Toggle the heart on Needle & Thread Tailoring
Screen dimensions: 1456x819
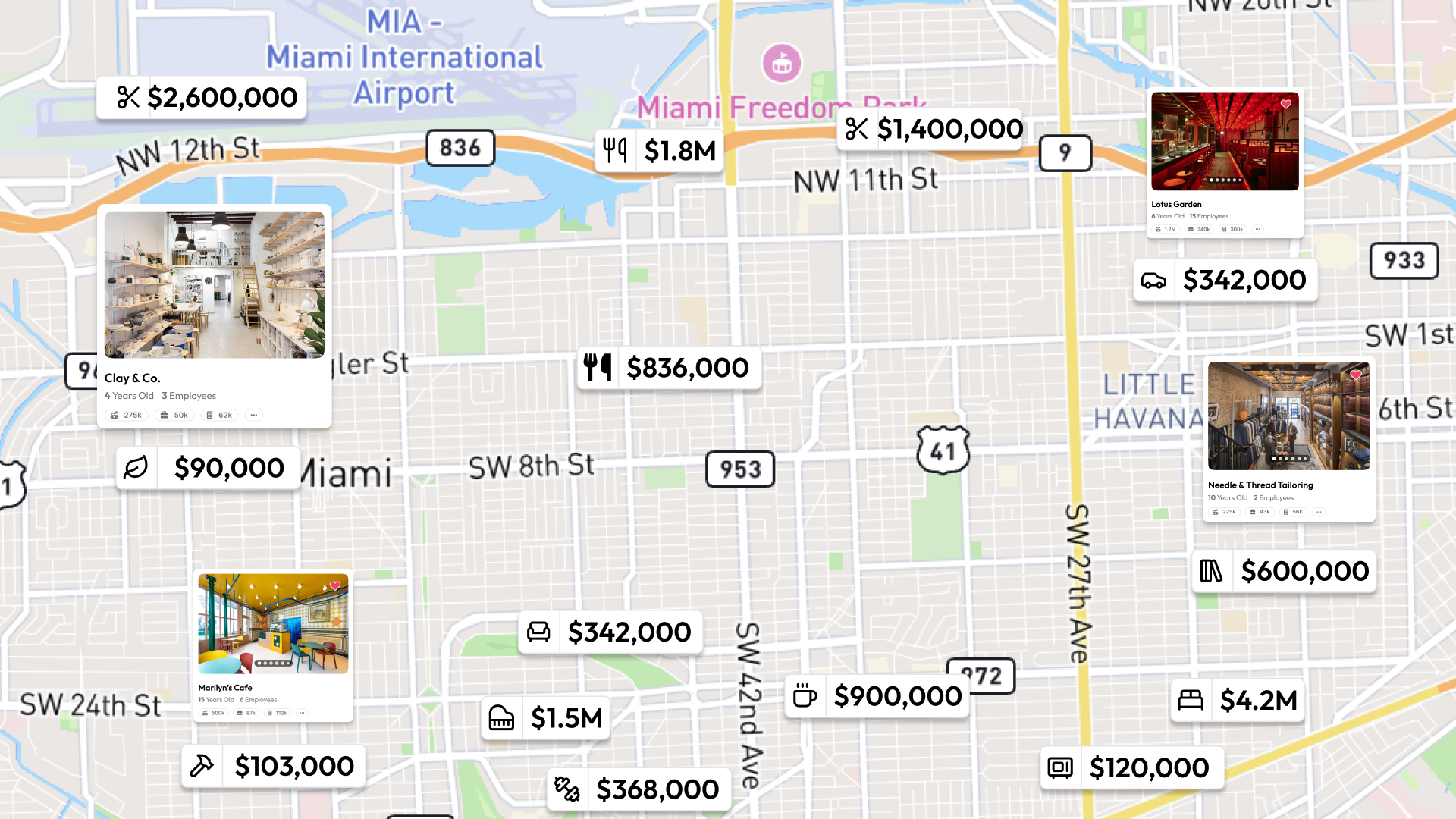tap(1355, 375)
